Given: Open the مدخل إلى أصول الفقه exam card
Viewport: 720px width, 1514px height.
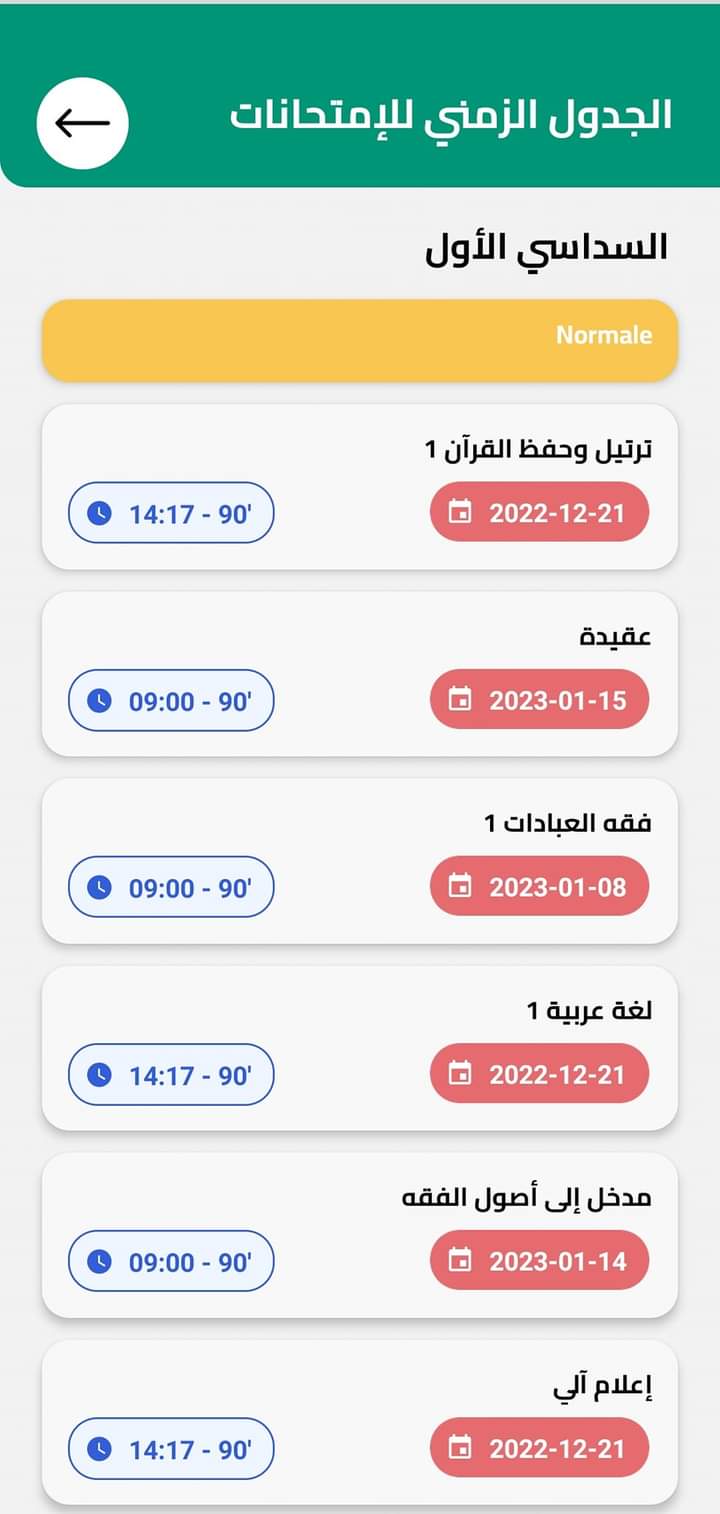Looking at the screenshot, I should tap(360, 1235).
